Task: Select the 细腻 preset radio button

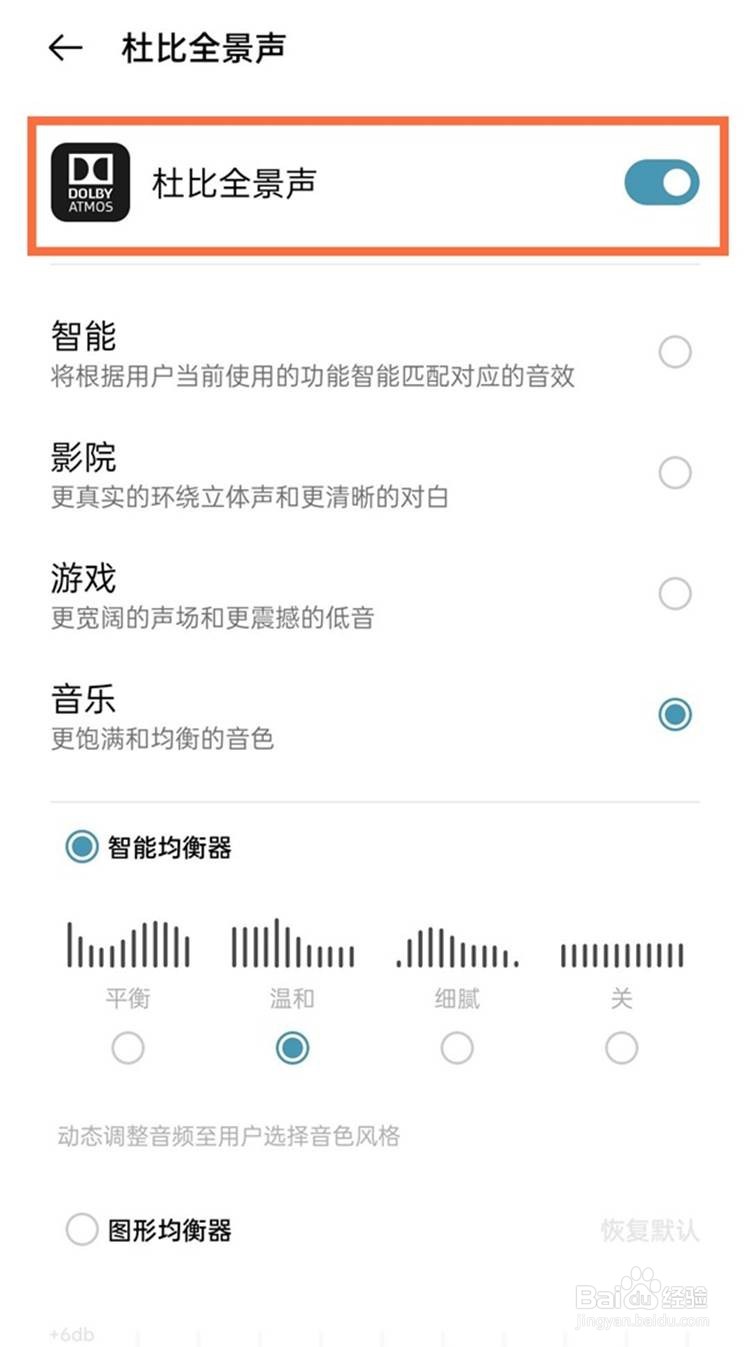Action: point(456,1048)
